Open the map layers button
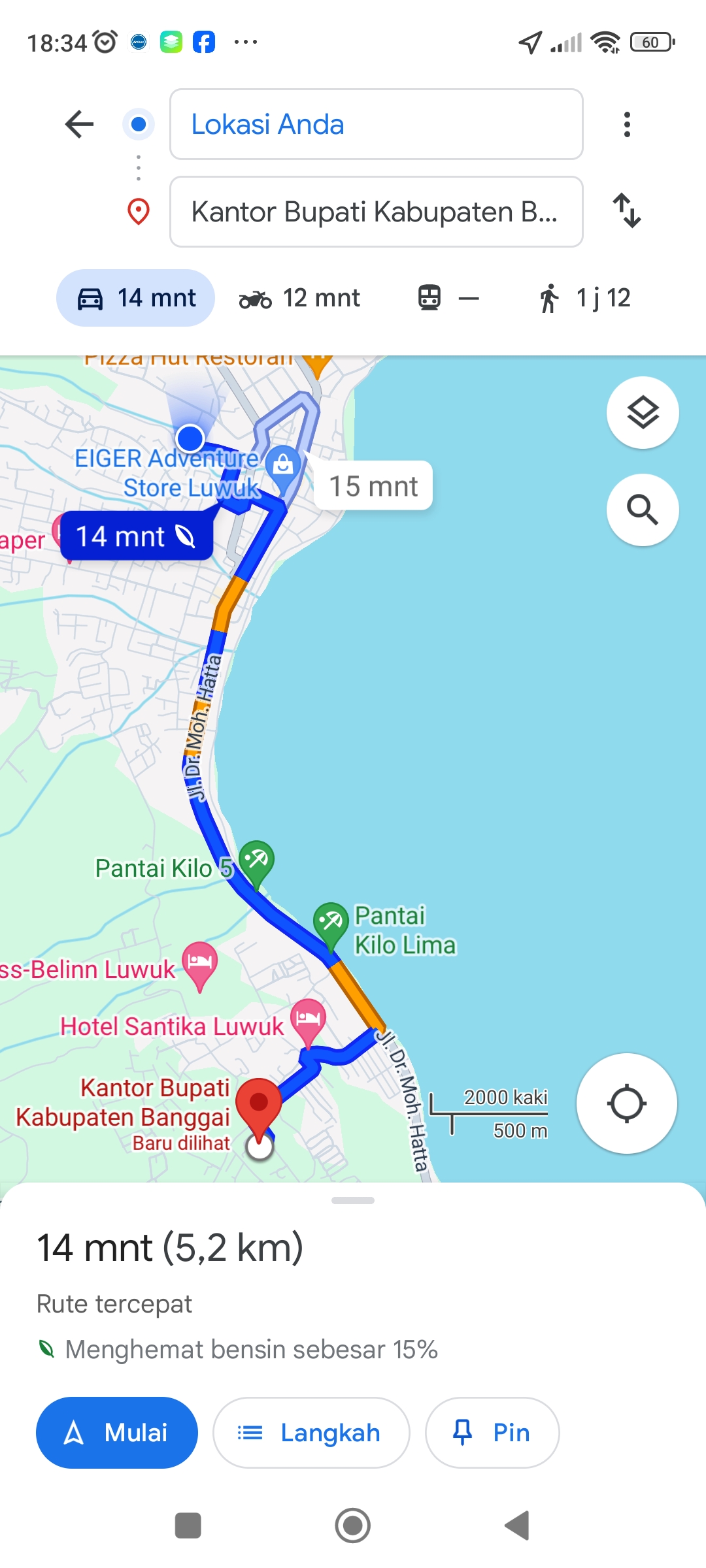 [643, 413]
